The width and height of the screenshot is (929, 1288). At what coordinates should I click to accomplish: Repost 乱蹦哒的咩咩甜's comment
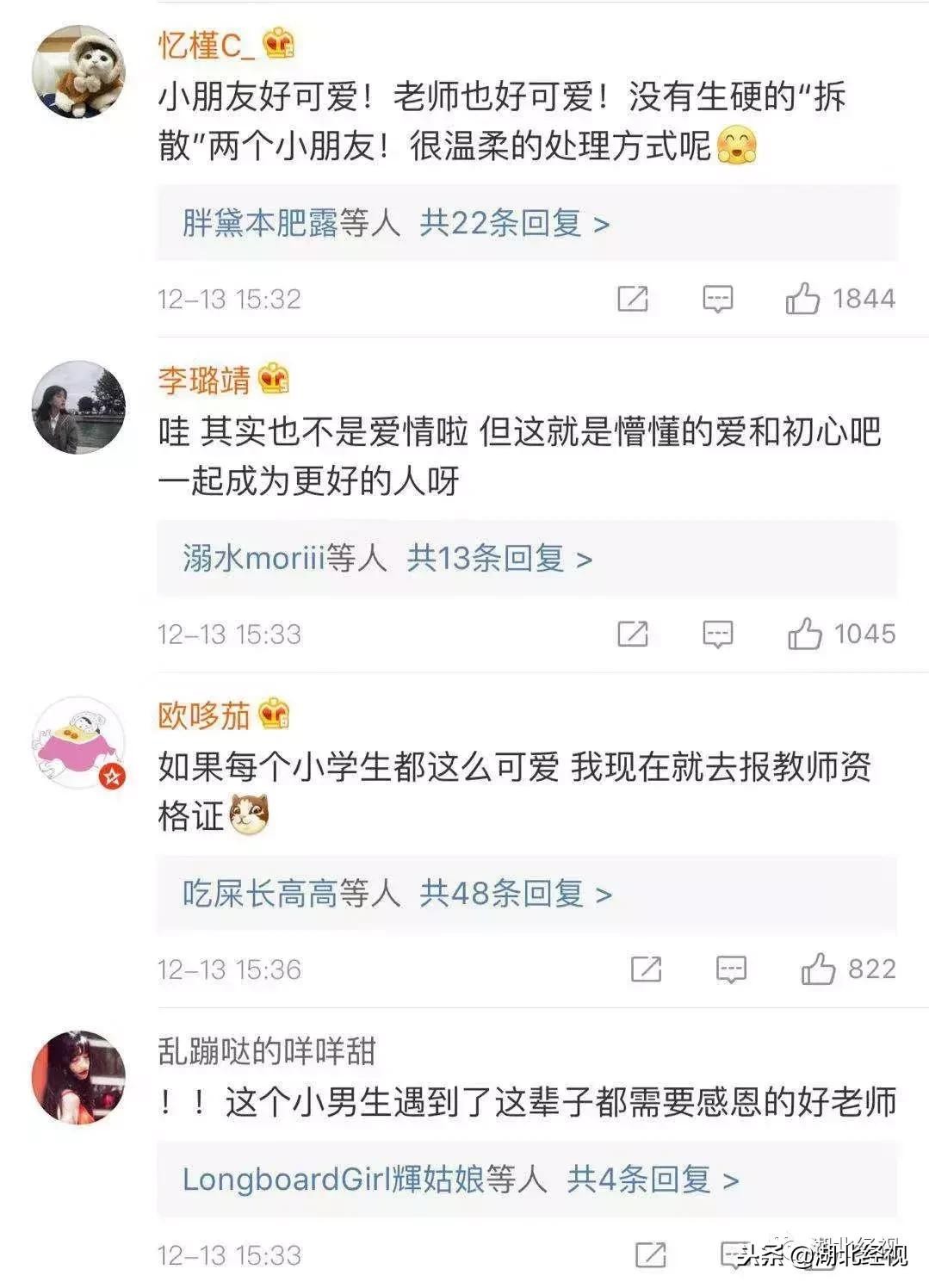click(x=650, y=1254)
